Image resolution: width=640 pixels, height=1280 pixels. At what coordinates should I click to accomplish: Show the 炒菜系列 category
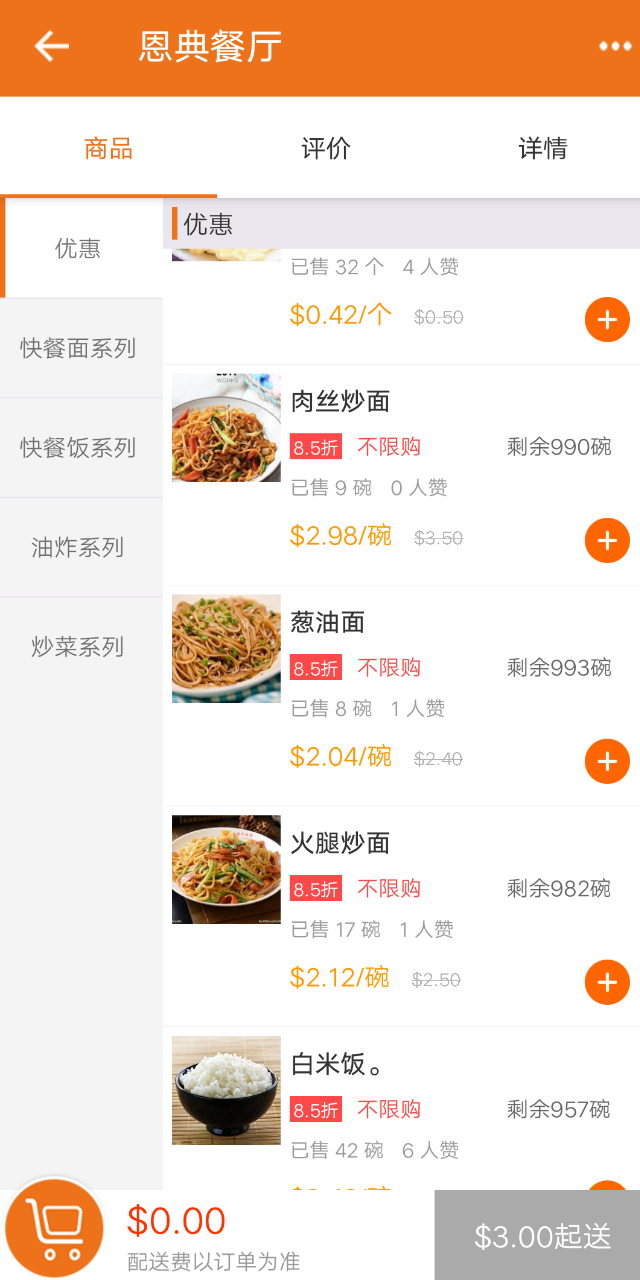(x=78, y=647)
